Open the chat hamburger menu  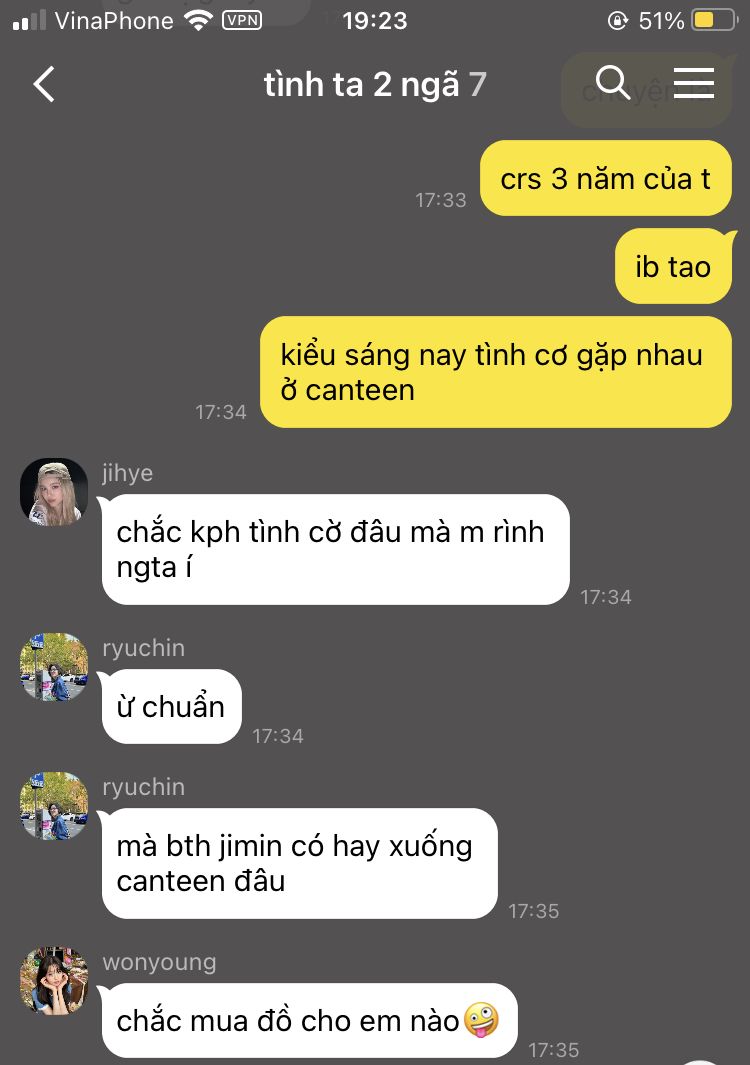coord(694,84)
